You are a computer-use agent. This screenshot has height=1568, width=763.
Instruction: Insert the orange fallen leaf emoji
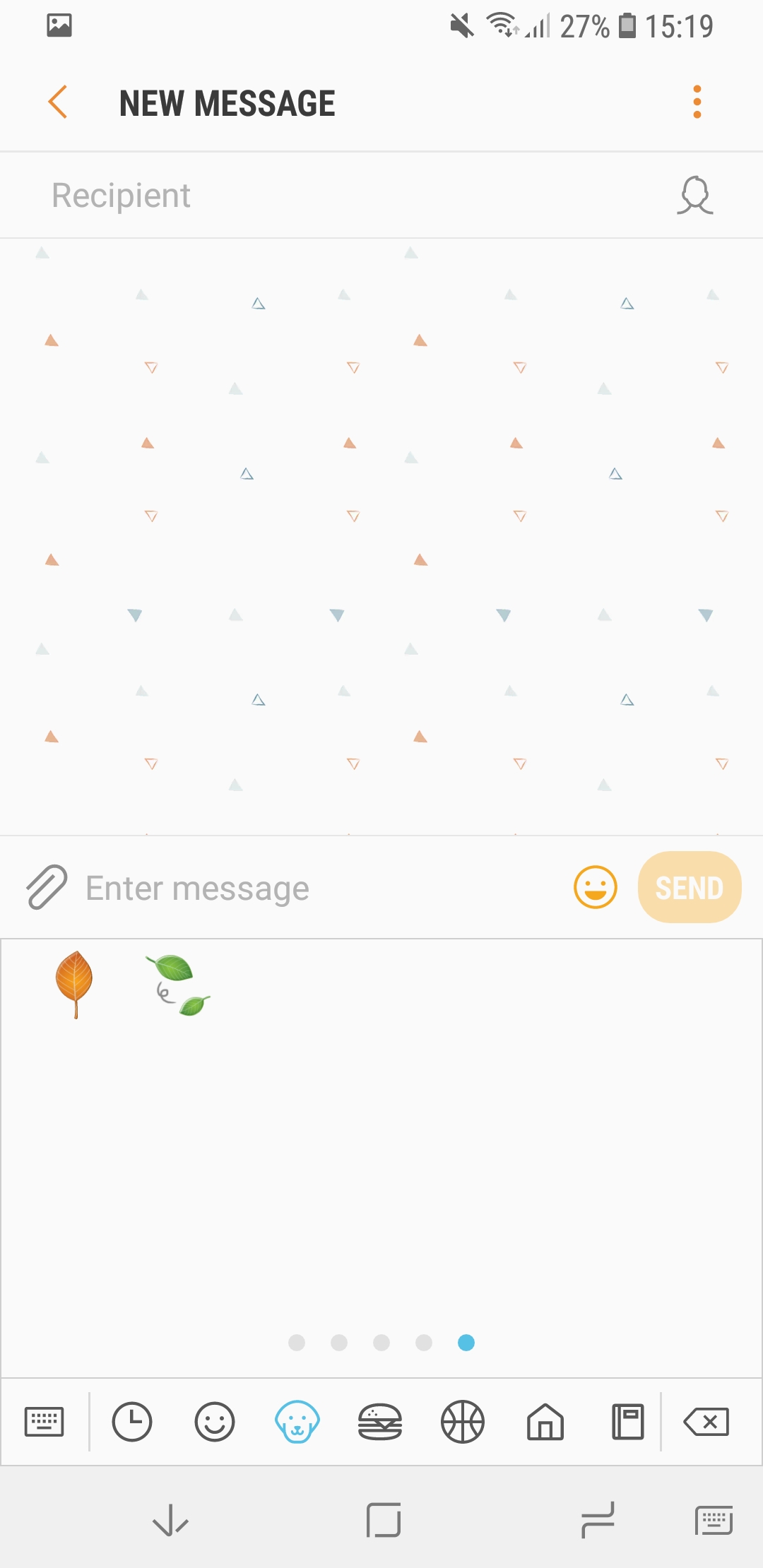point(74,984)
